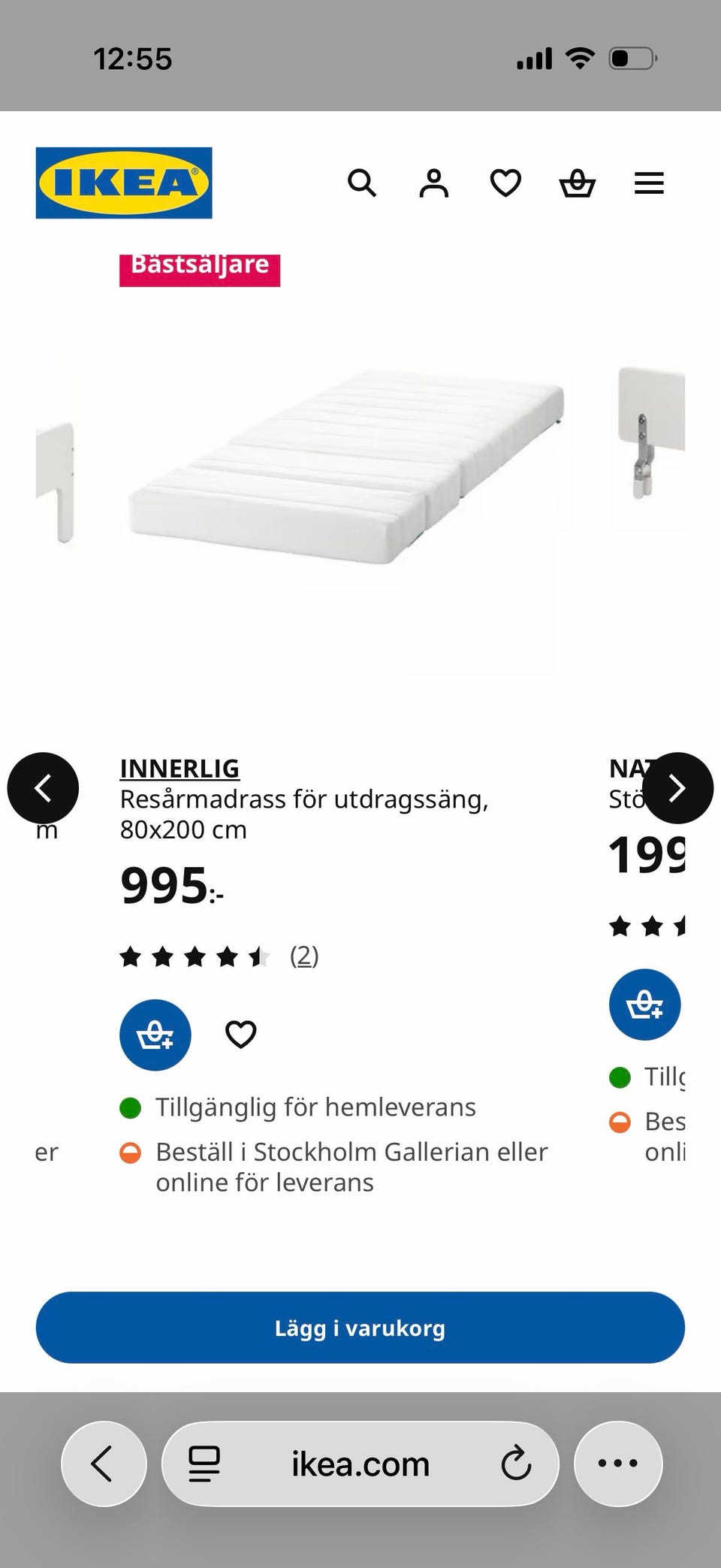
Task: Open the hamburger navigation menu
Action: coord(649,183)
